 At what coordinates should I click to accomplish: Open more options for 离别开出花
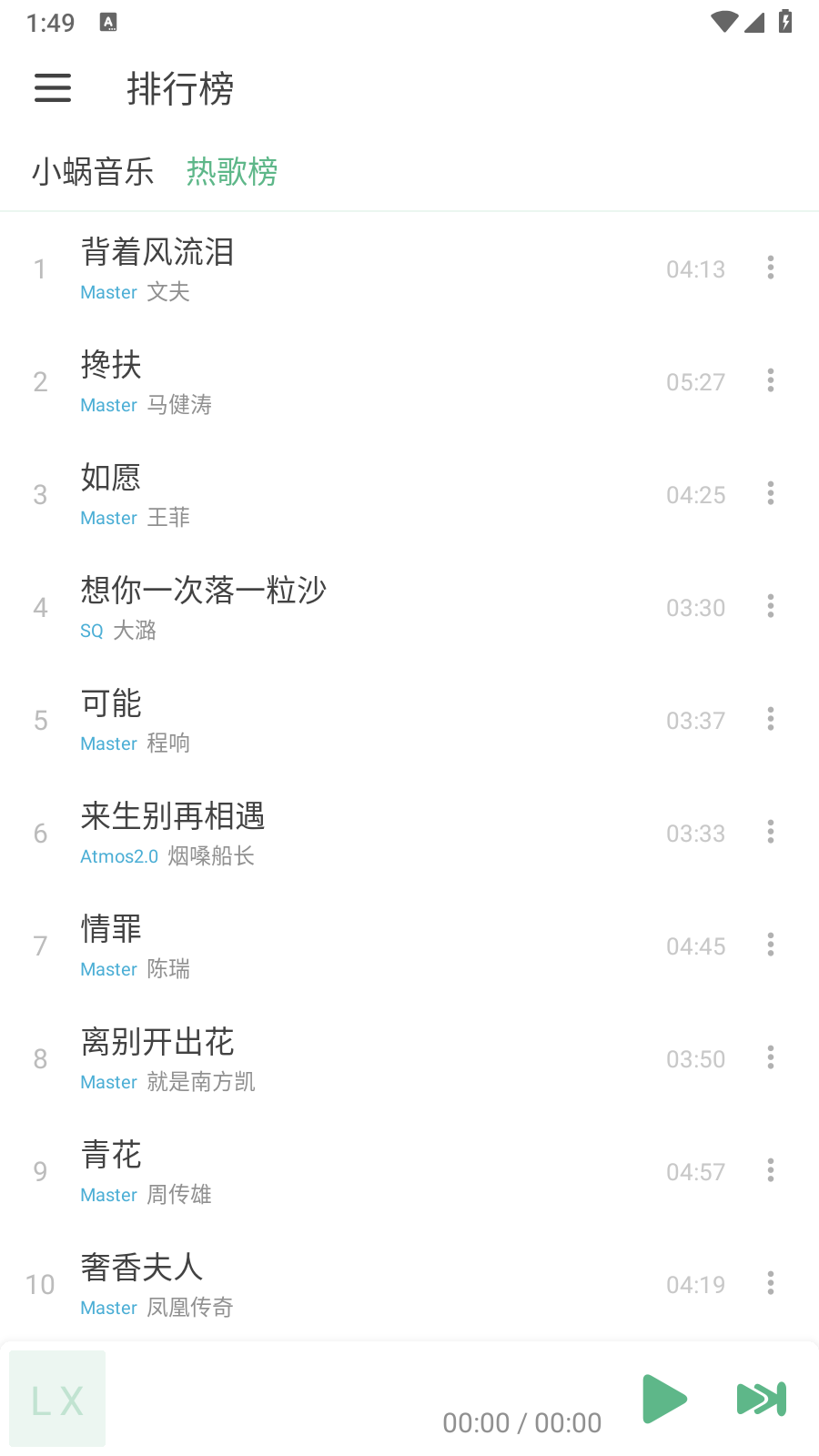click(770, 1057)
